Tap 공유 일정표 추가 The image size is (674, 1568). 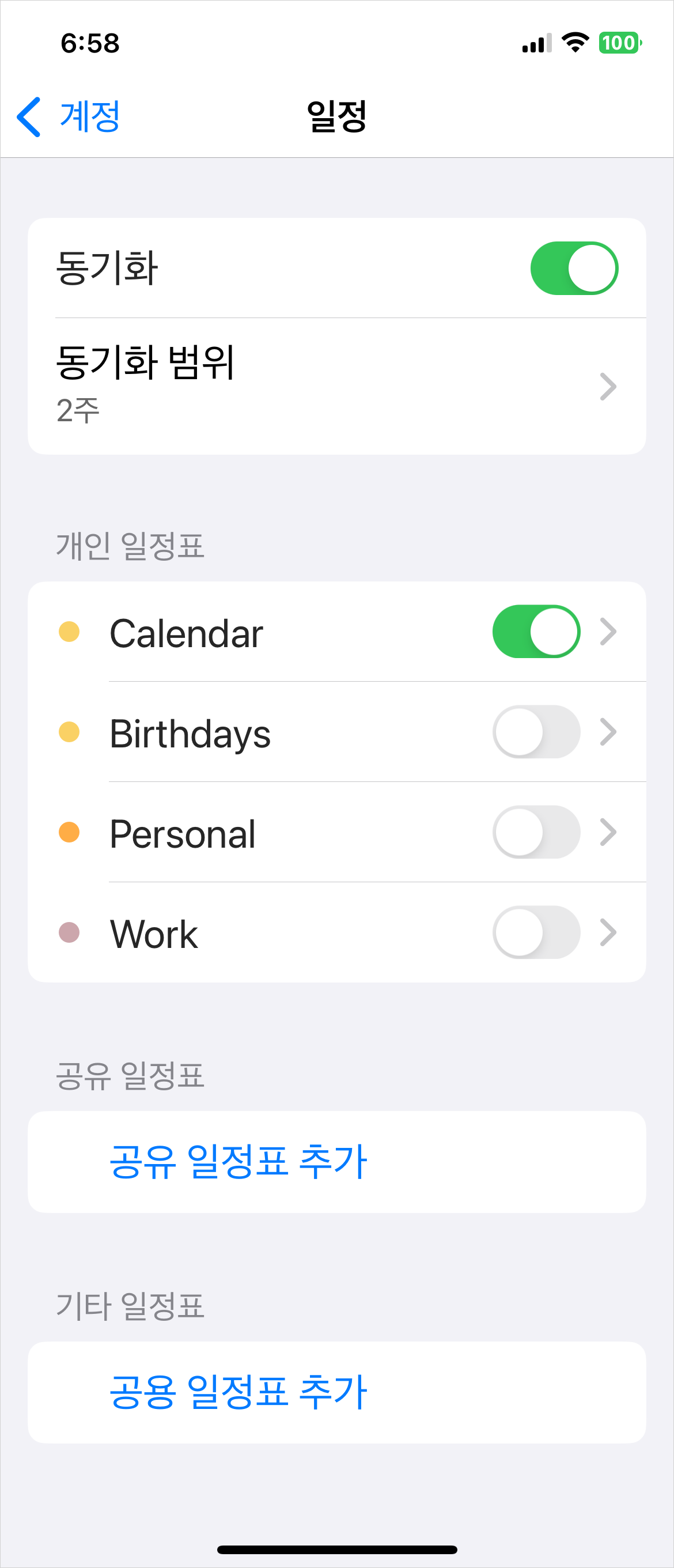(238, 1161)
